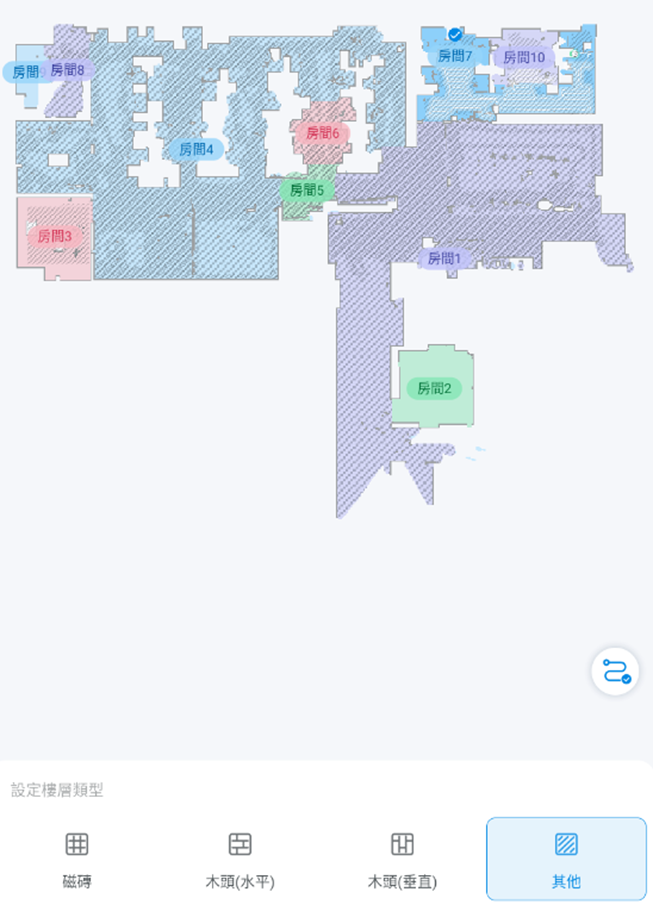Select 房間2 on the map
Viewport: 653px width, 911px height.
click(434, 388)
